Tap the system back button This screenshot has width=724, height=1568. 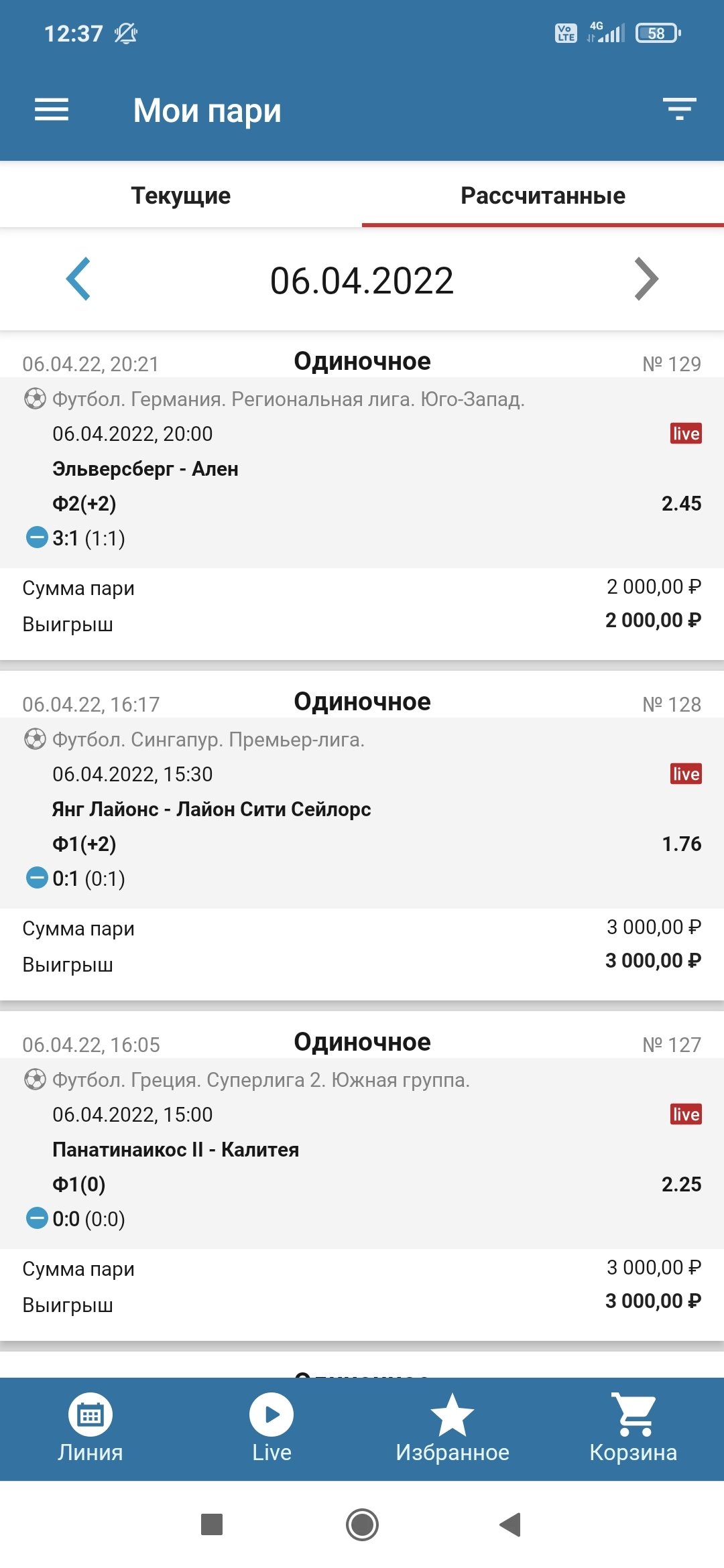click(511, 1524)
